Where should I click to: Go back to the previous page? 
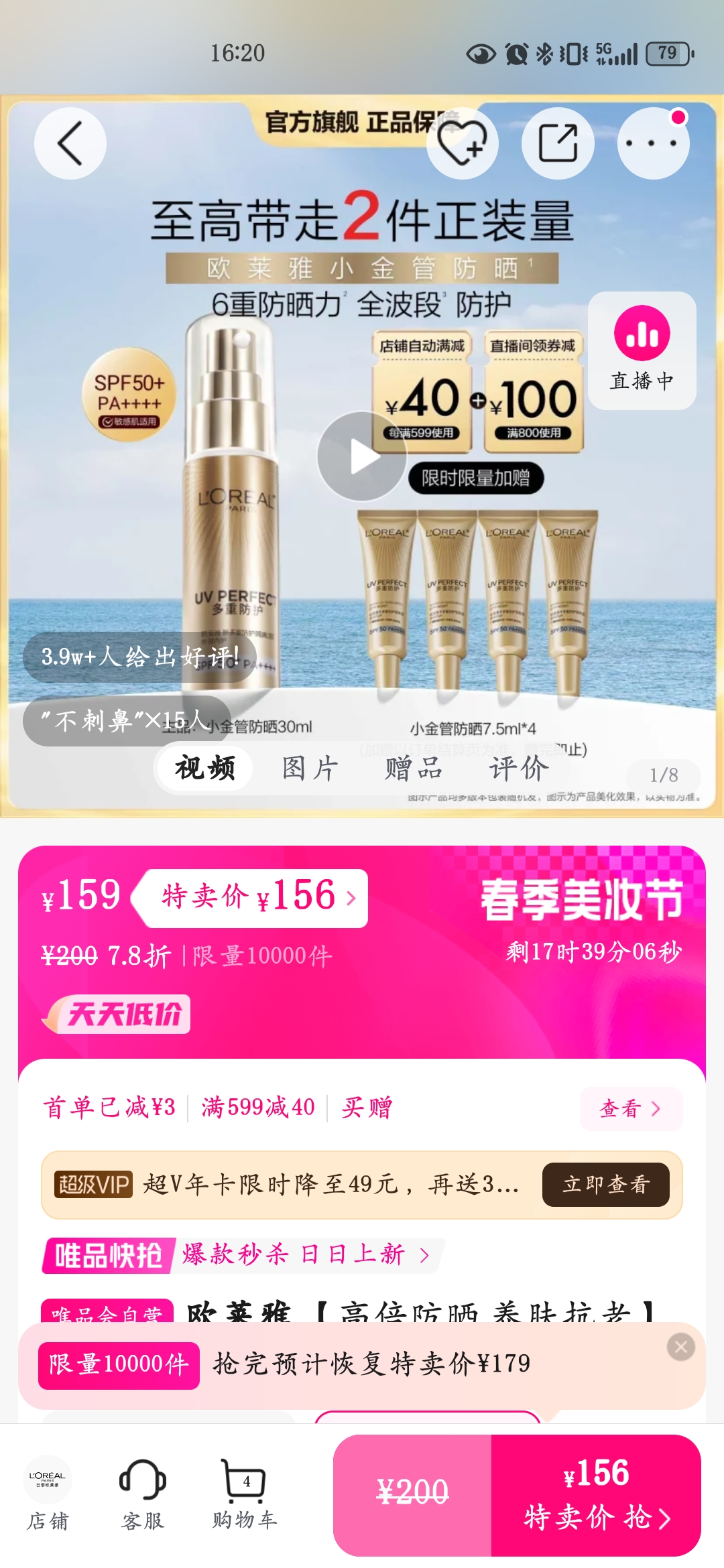click(x=70, y=143)
